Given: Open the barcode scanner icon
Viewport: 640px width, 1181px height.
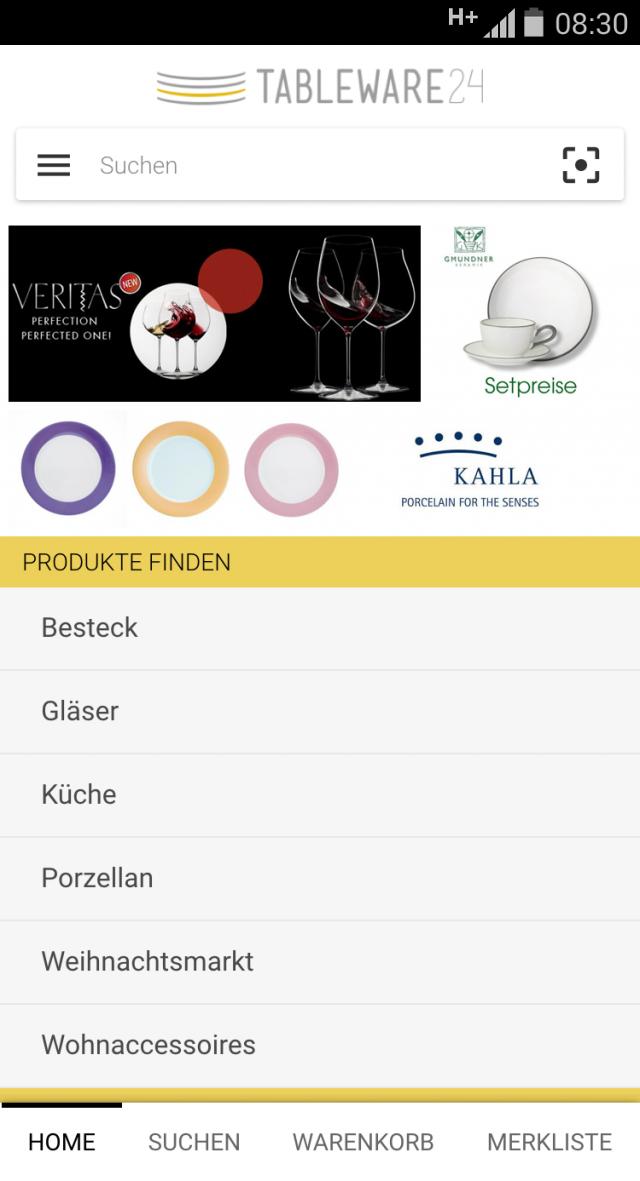Looking at the screenshot, I should point(581,165).
